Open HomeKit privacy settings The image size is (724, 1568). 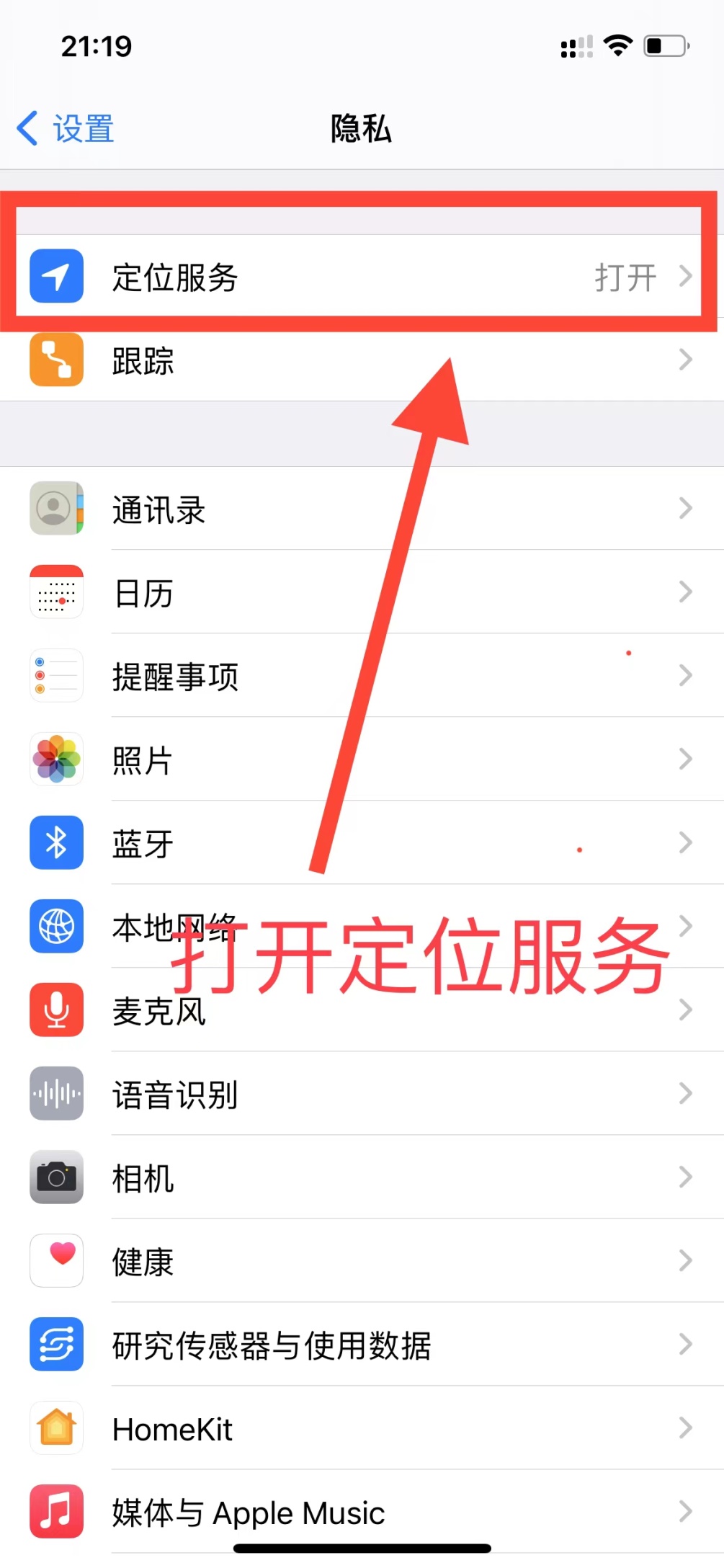click(360, 1428)
